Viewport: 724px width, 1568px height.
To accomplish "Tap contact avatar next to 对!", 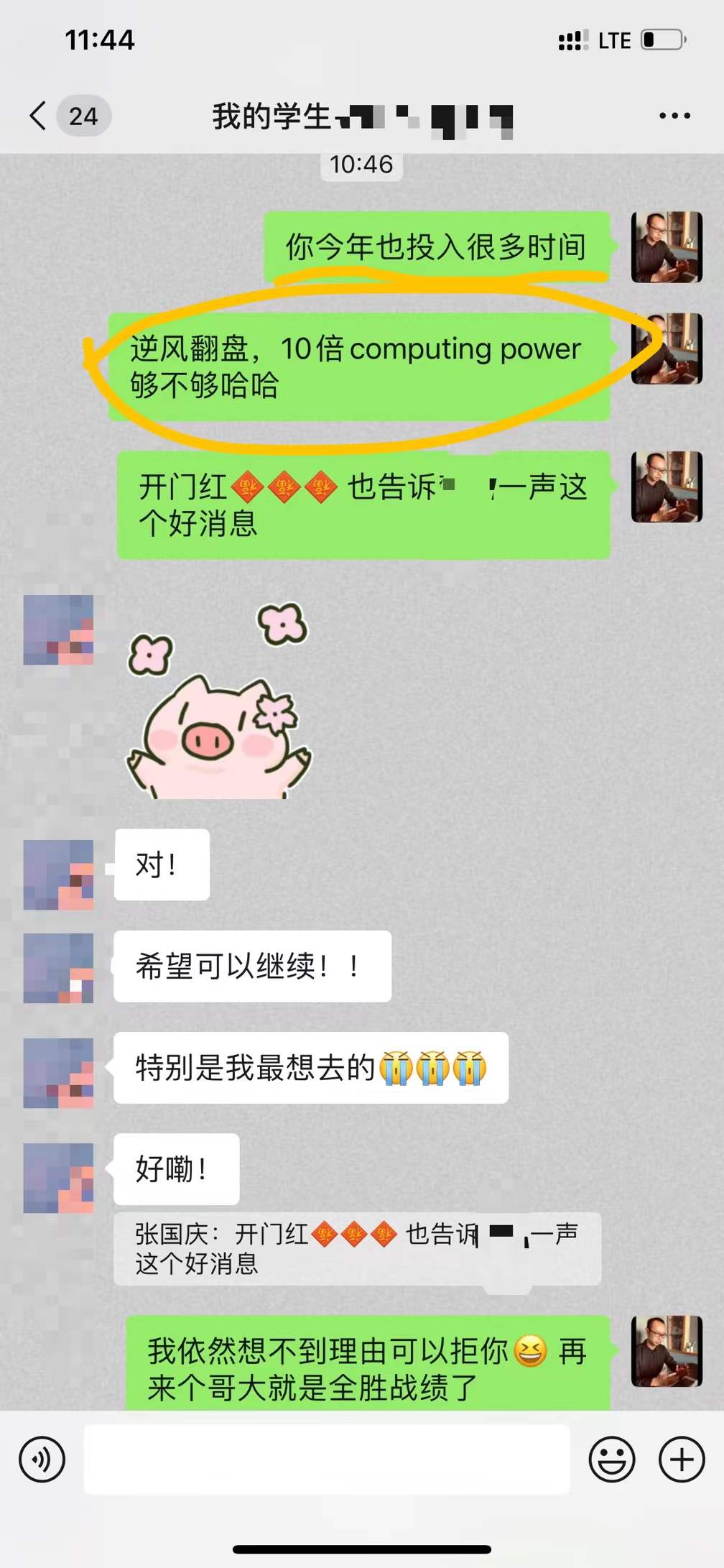I will pos(58,875).
